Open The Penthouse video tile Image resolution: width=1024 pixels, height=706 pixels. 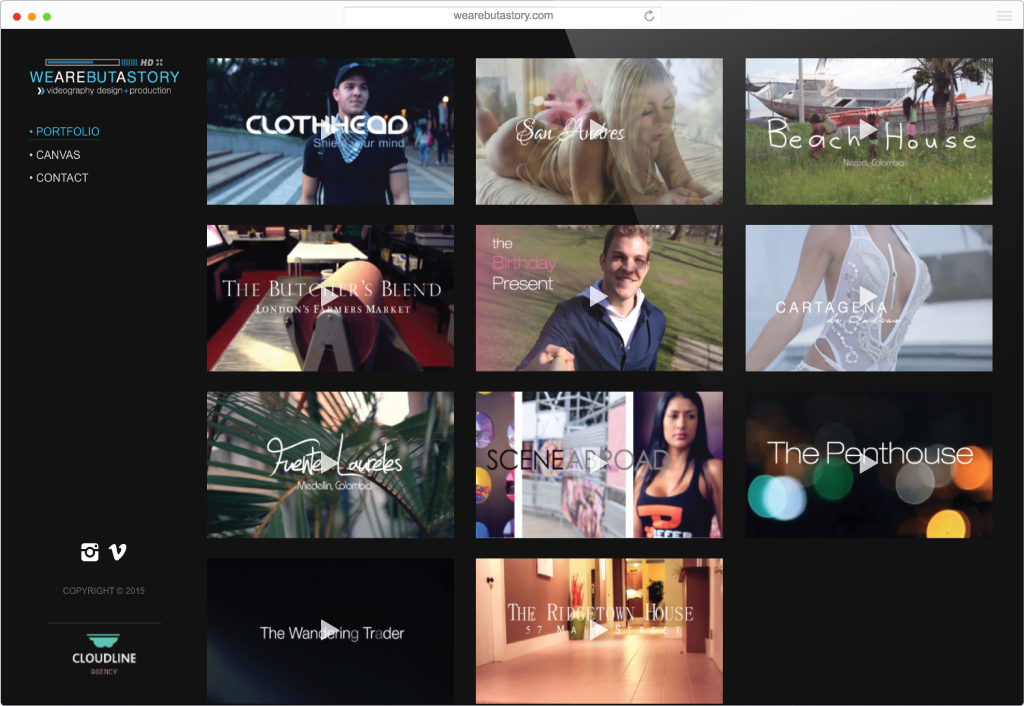[868, 463]
